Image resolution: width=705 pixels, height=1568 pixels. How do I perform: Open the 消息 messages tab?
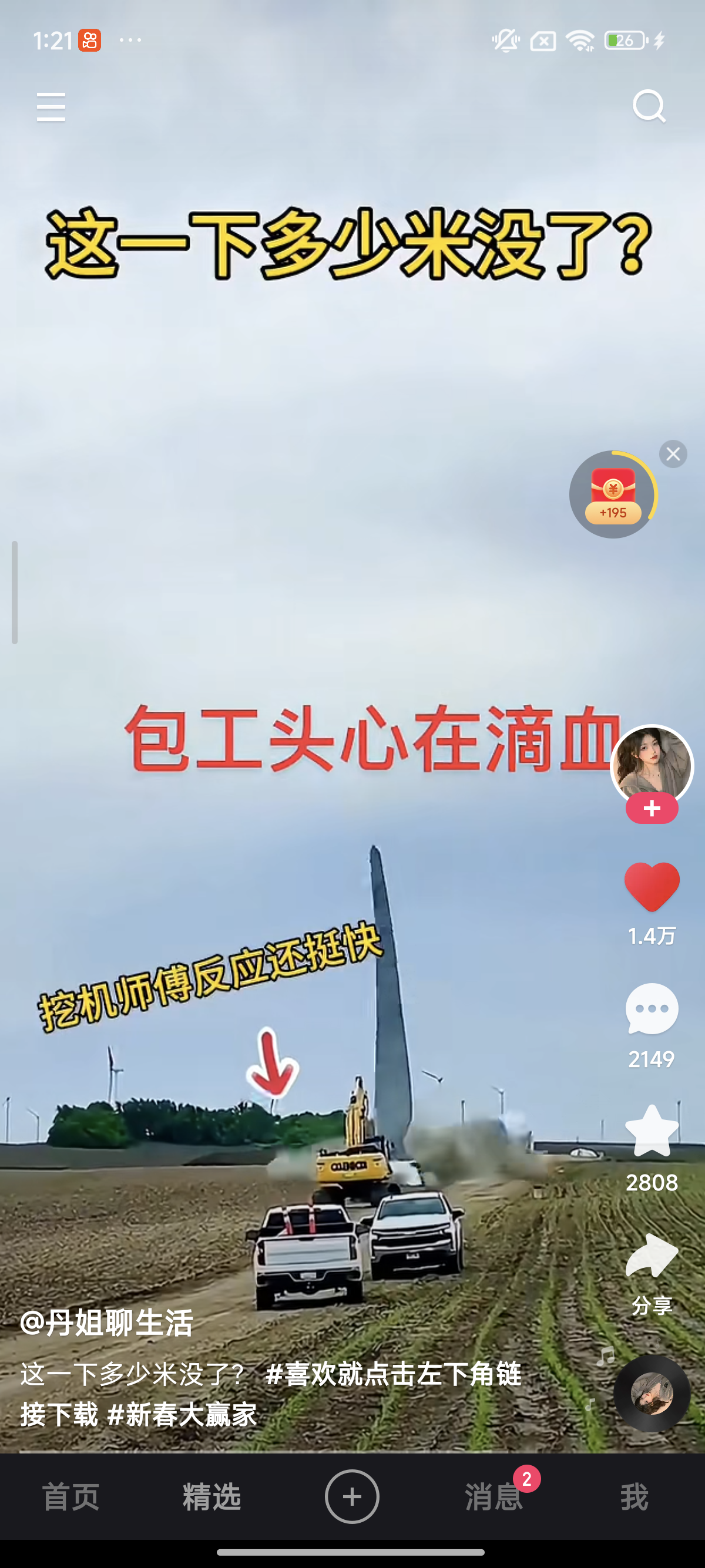[493, 1497]
